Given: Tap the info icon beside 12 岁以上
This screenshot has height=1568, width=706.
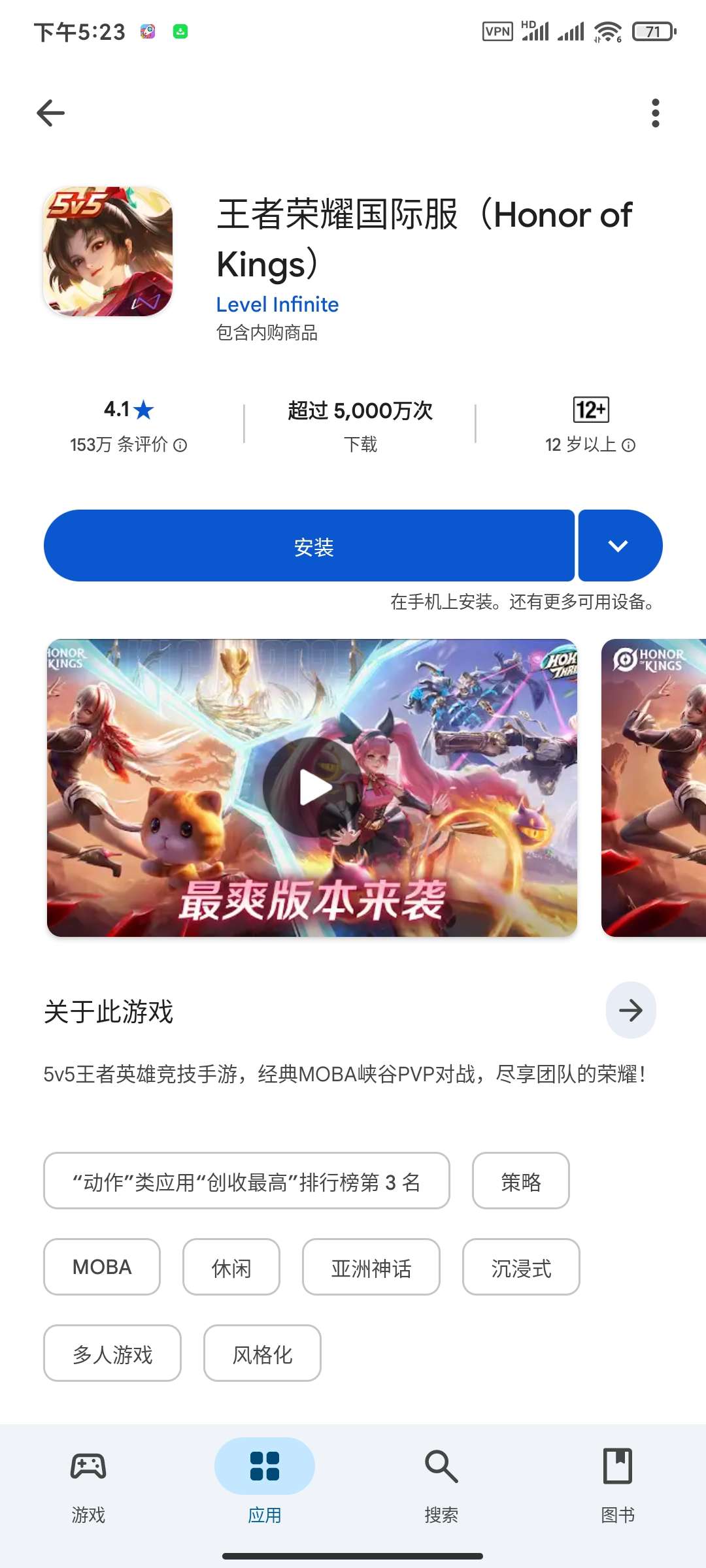Looking at the screenshot, I should [629, 445].
